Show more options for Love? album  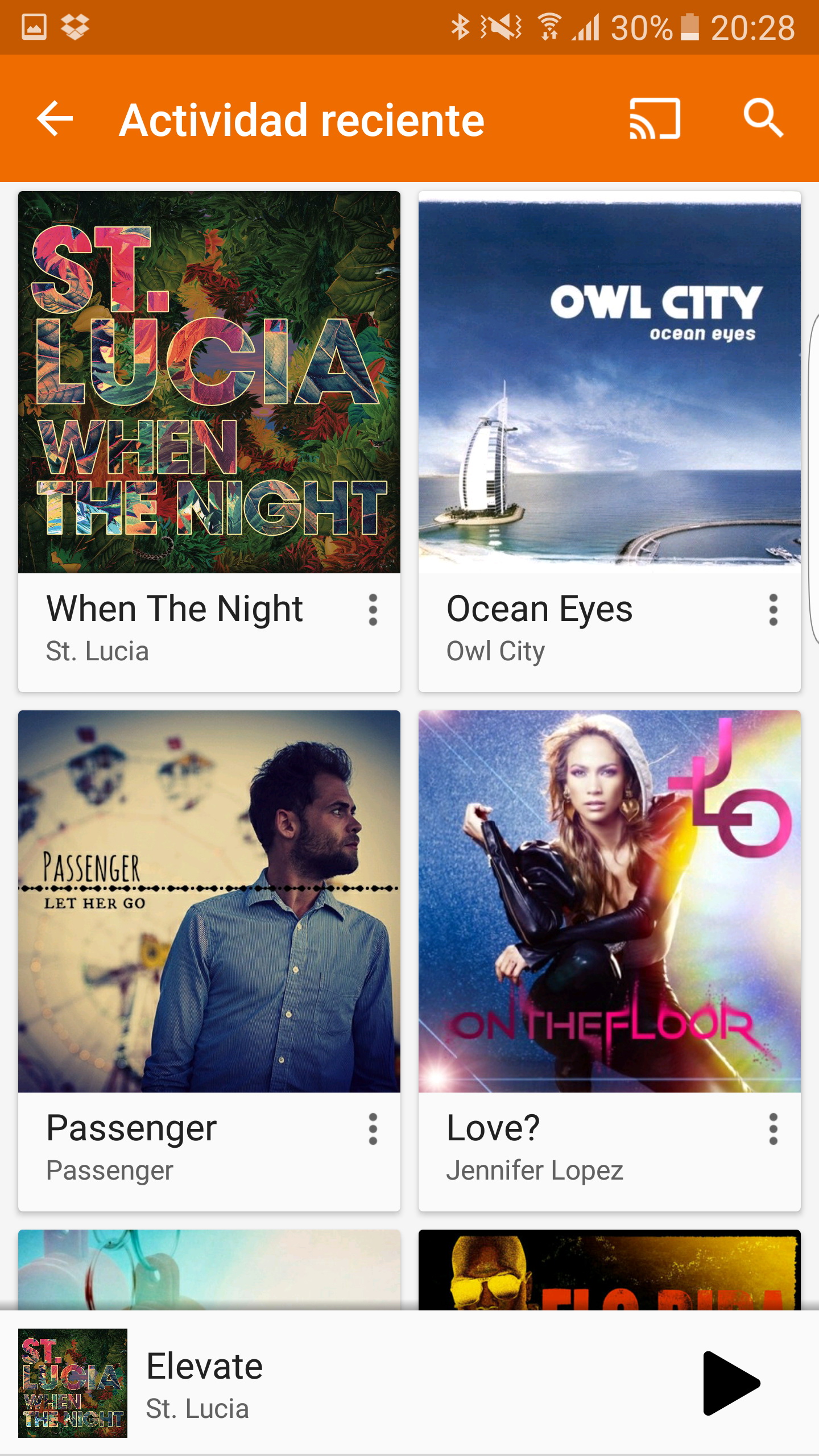(773, 1129)
